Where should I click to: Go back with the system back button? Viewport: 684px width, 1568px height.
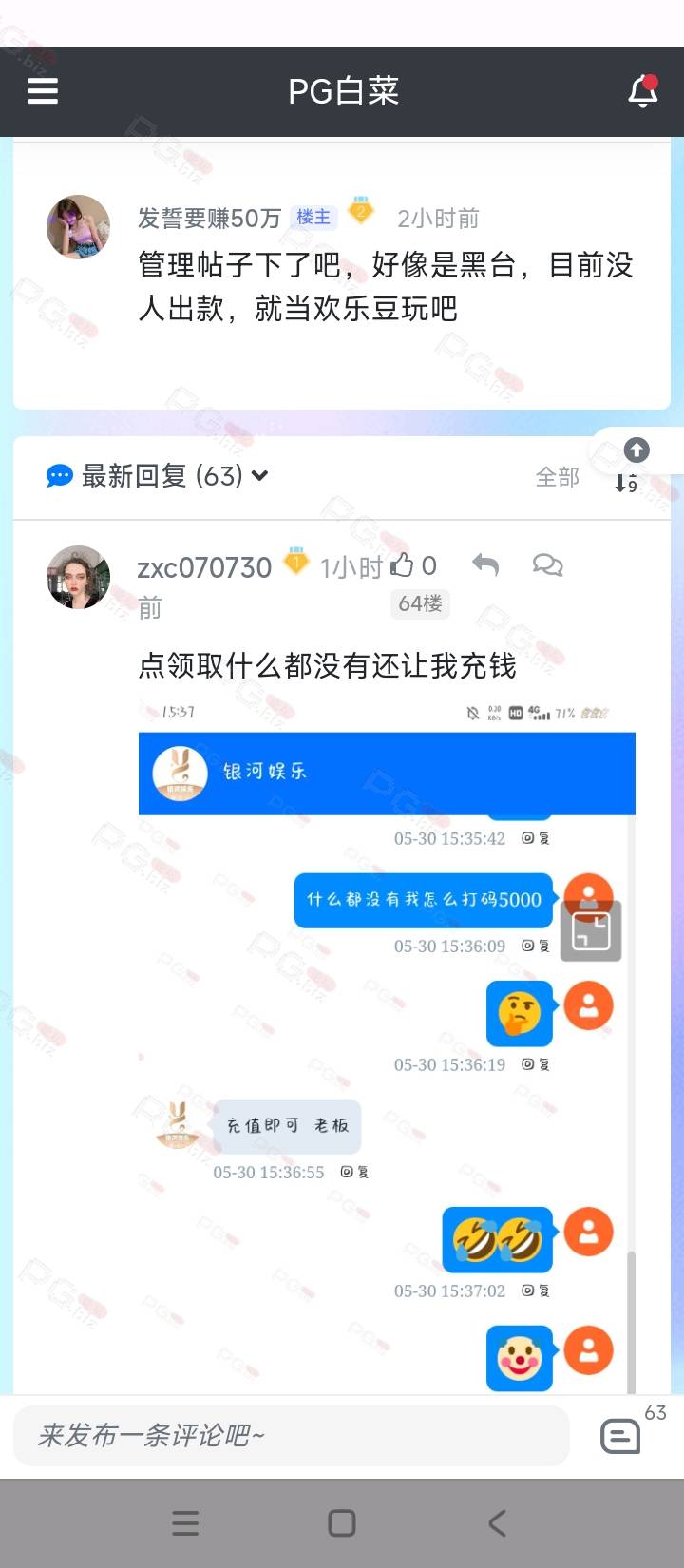coord(497,1523)
